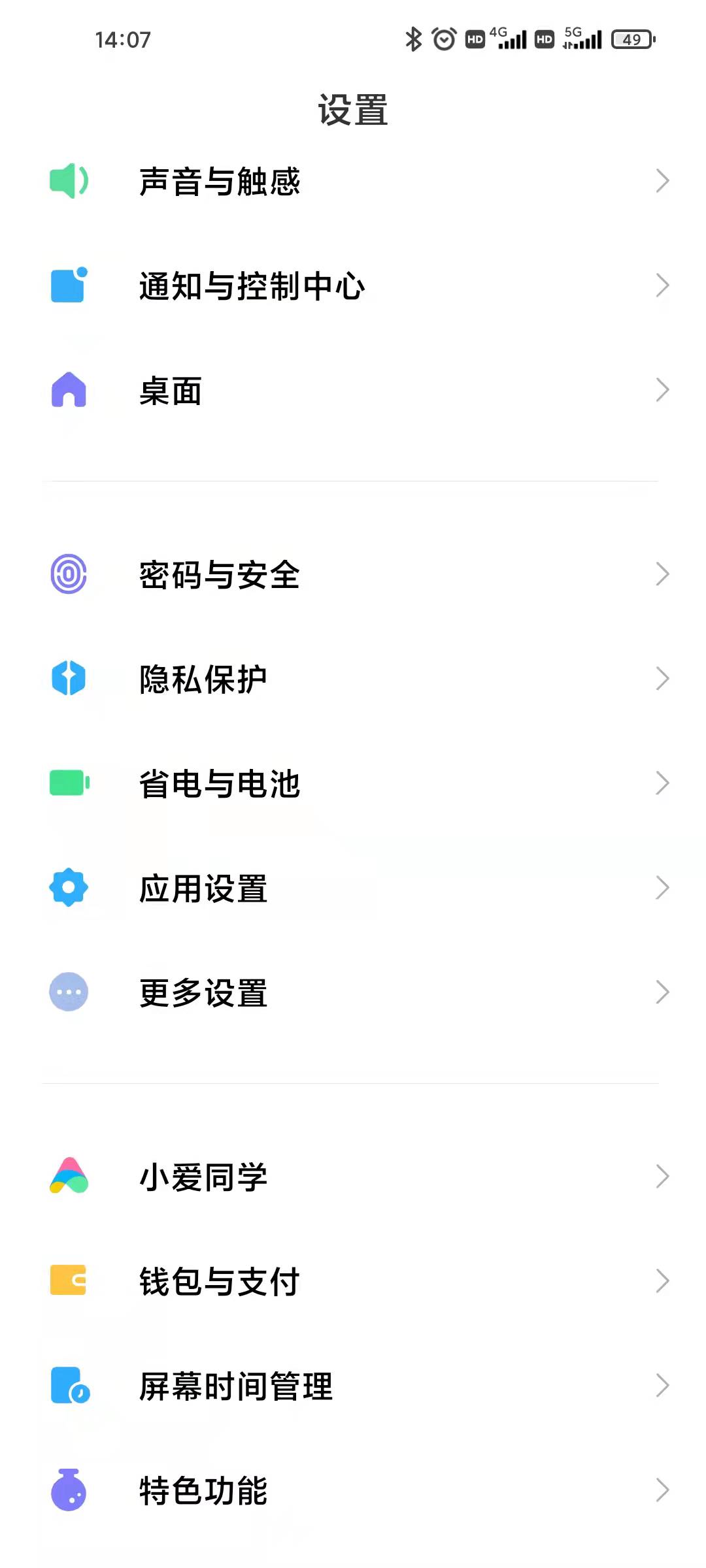Click the 隐私保护 privacy shield icon
This screenshot has width=706, height=1568.
69,678
